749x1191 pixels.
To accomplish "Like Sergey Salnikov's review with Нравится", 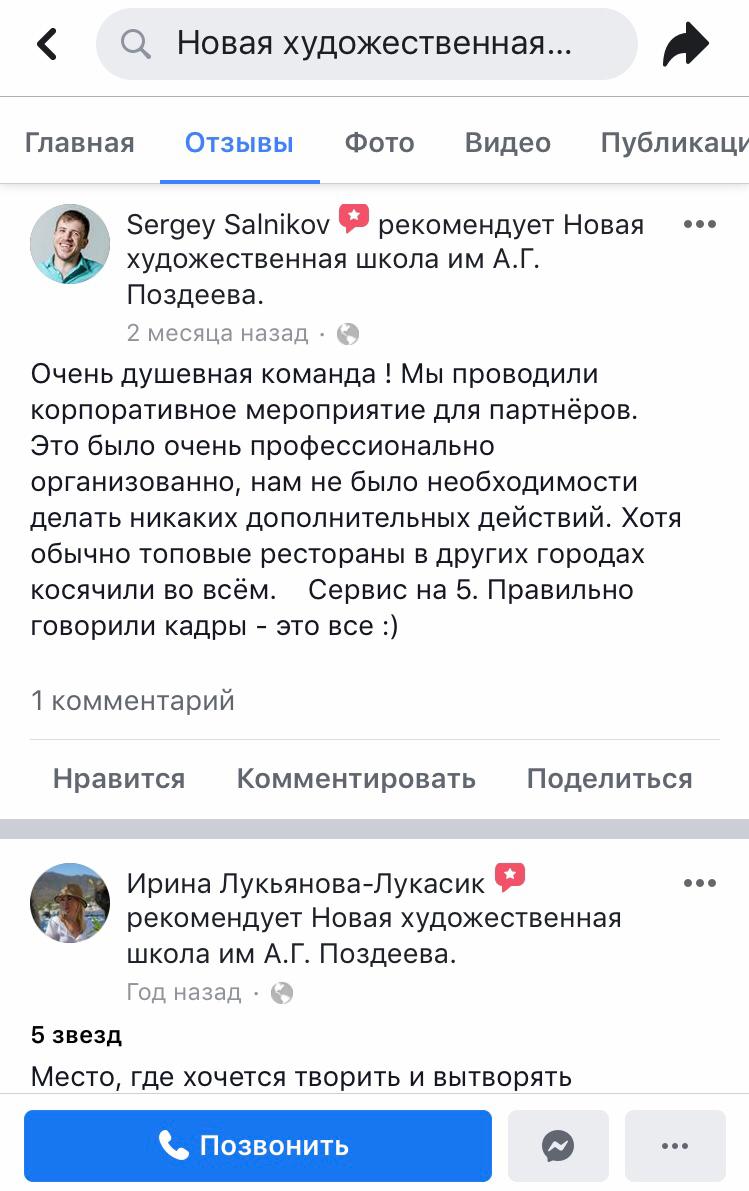I will click(x=119, y=779).
